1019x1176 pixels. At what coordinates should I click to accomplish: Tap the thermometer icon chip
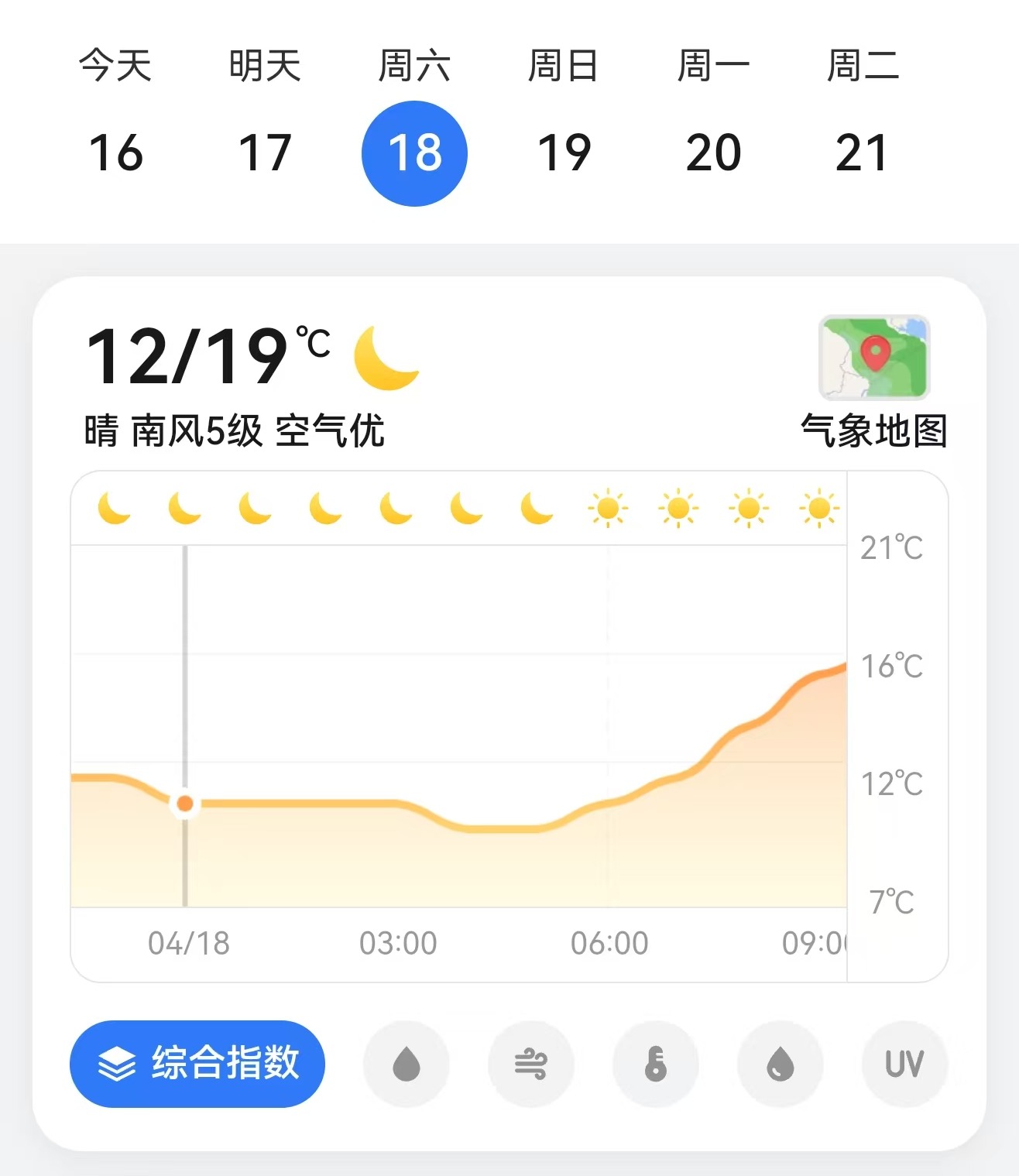point(656,1064)
